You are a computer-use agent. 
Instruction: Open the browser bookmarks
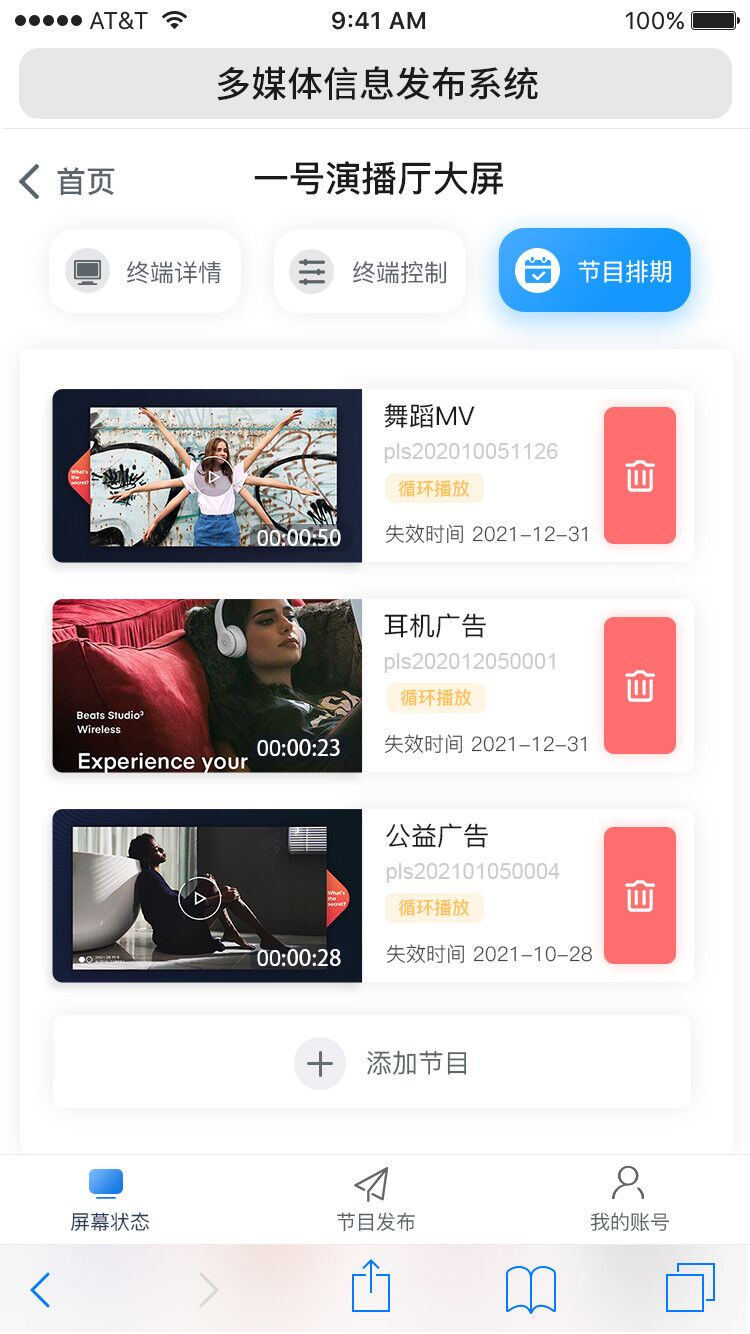(531, 1290)
